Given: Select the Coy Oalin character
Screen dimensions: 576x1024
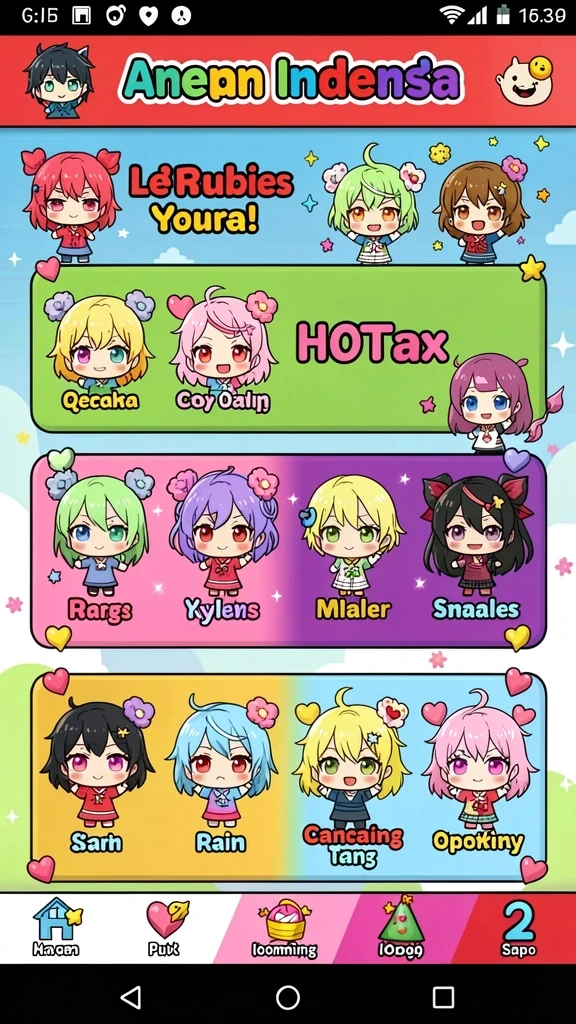Looking at the screenshot, I should (x=222, y=351).
